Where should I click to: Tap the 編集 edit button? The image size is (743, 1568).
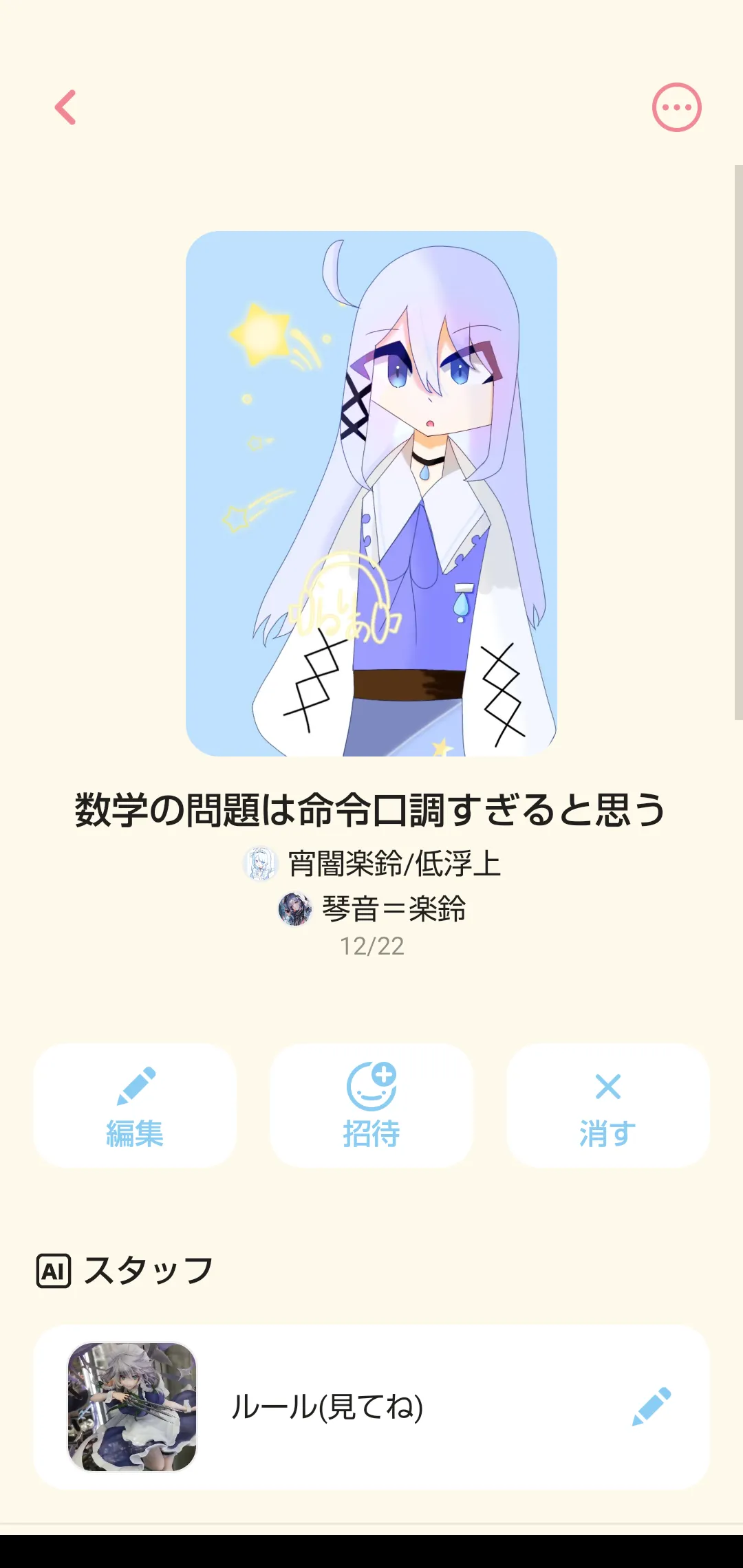135,1105
